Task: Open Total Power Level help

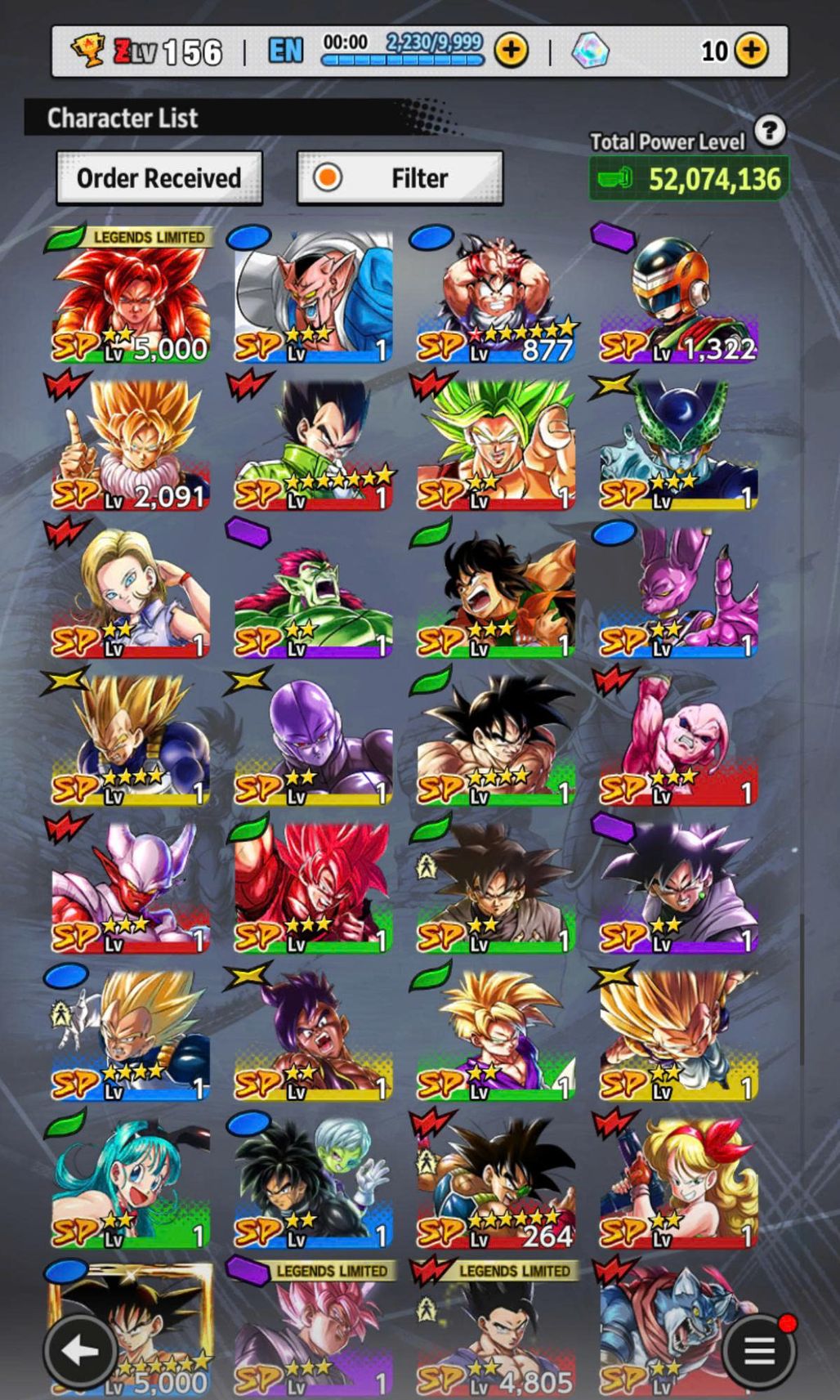Action: [x=770, y=131]
